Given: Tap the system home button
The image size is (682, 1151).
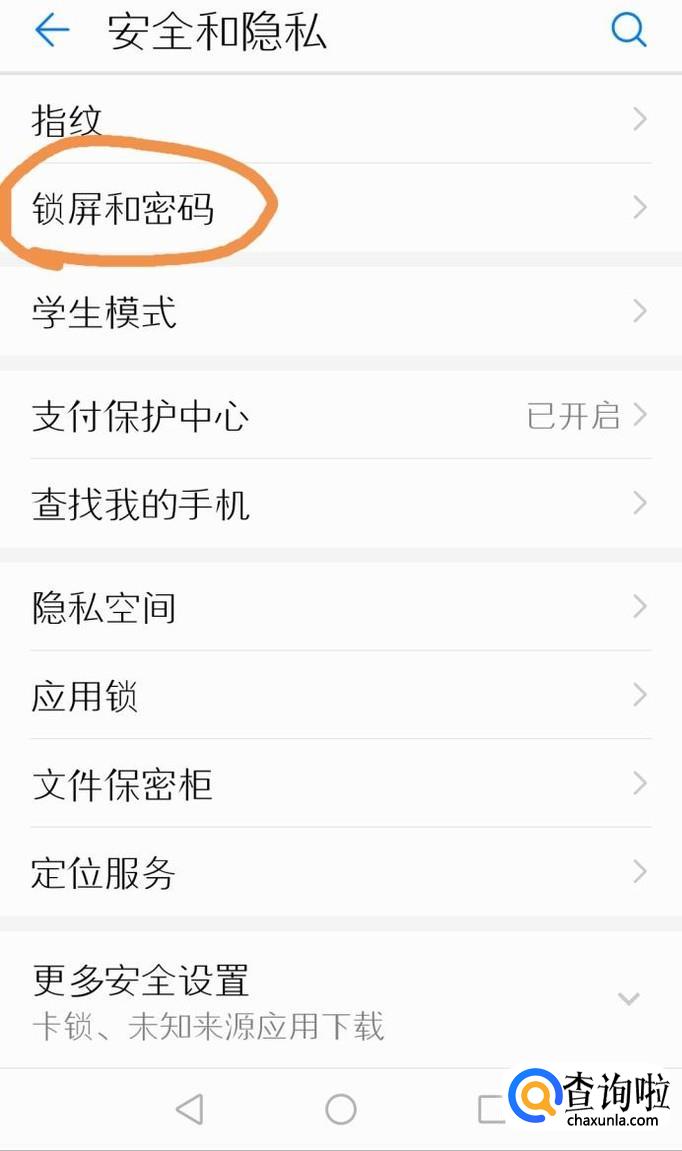Looking at the screenshot, I should 341,1108.
